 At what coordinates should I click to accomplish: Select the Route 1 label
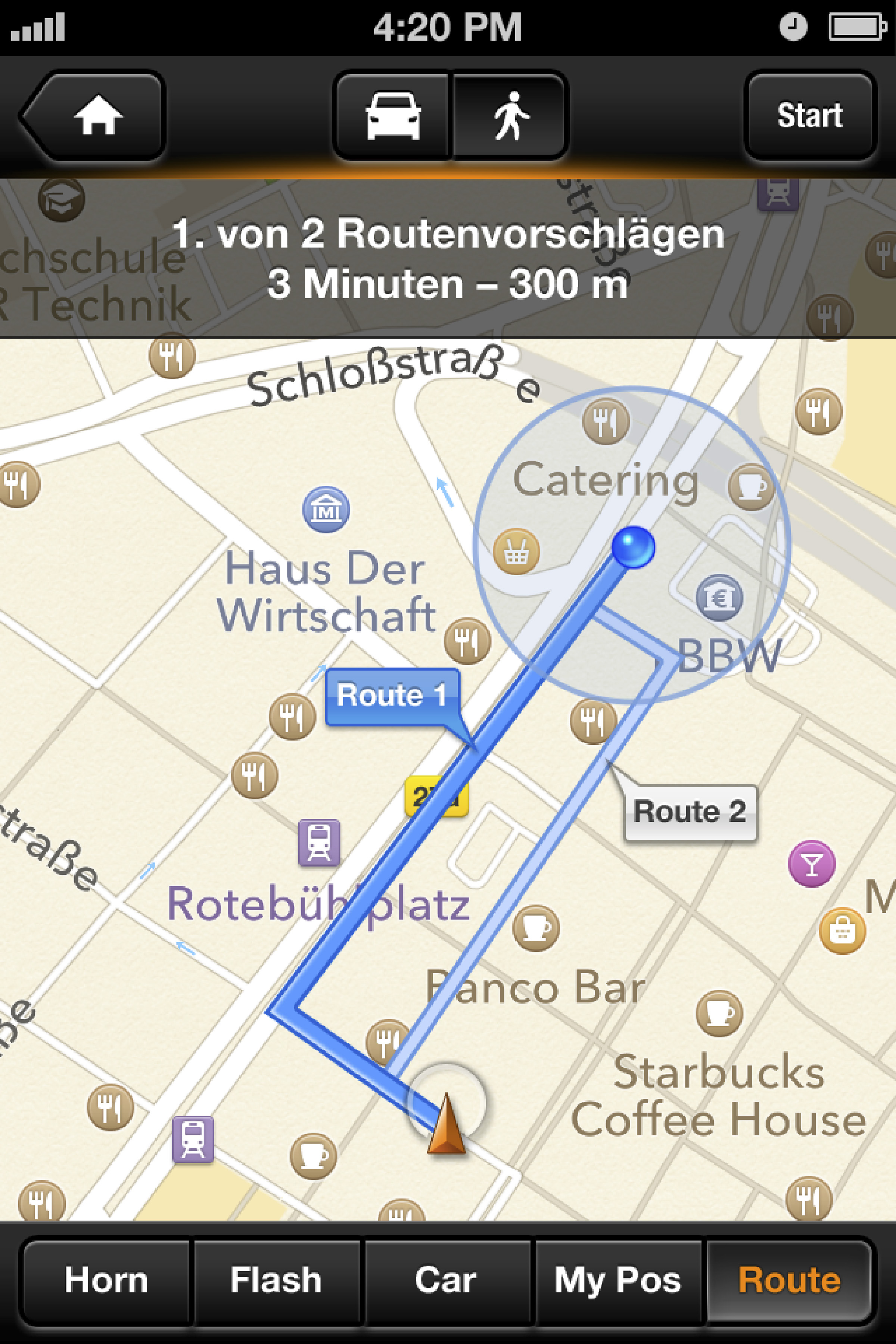coord(392,696)
